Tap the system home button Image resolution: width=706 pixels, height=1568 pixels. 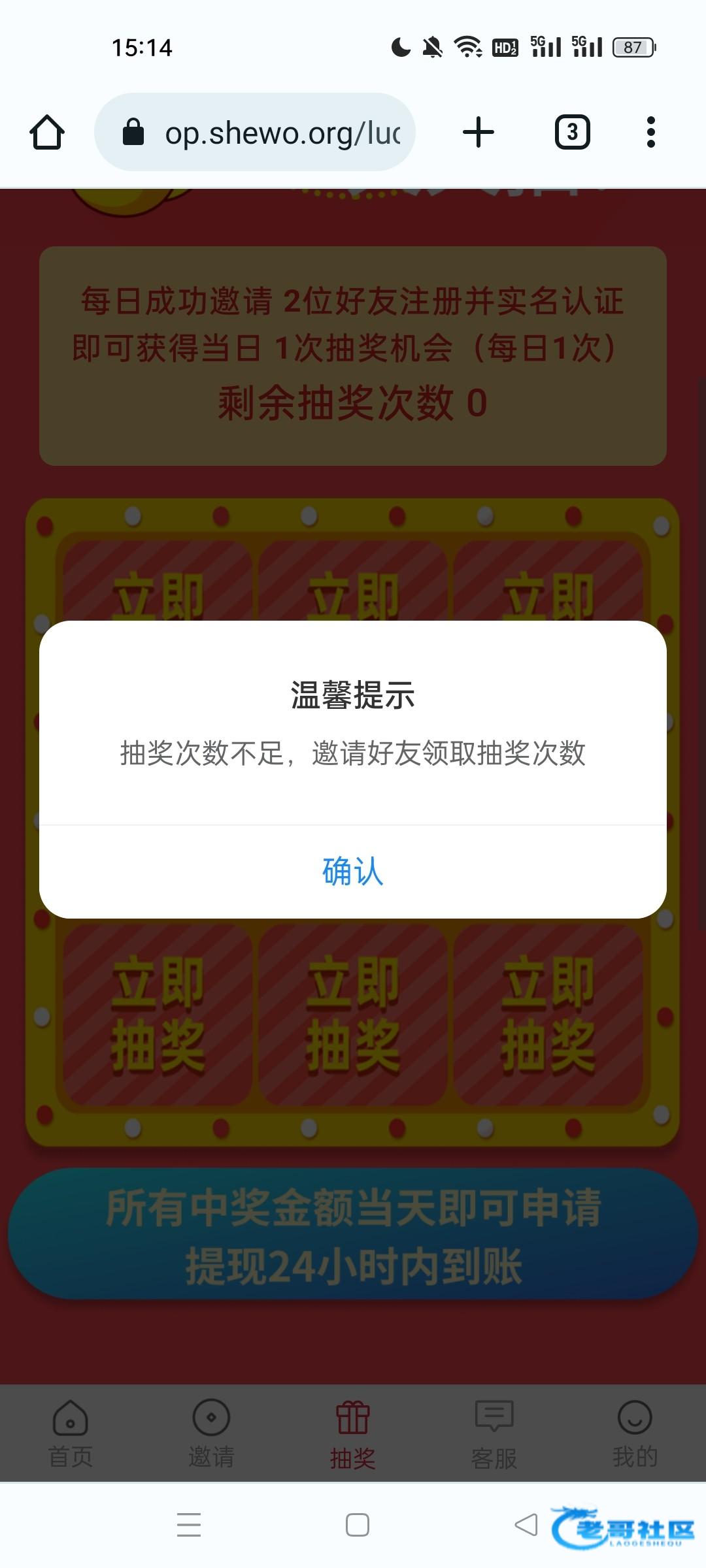coord(357,1525)
